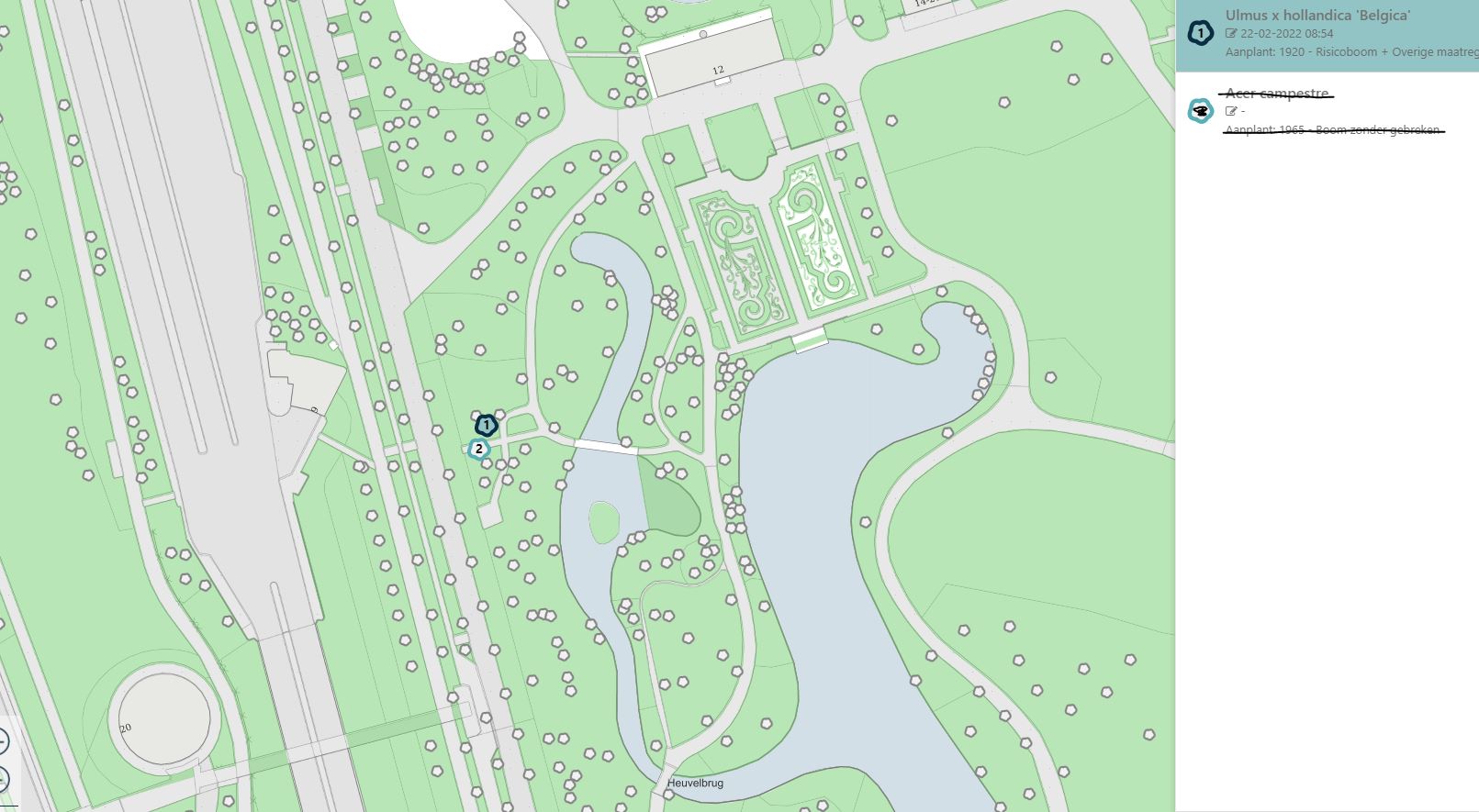Open the Ulmus x hollandica 'Belgica' entry
This screenshot has width=1479, height=812.
click(x=1317, y=16)
